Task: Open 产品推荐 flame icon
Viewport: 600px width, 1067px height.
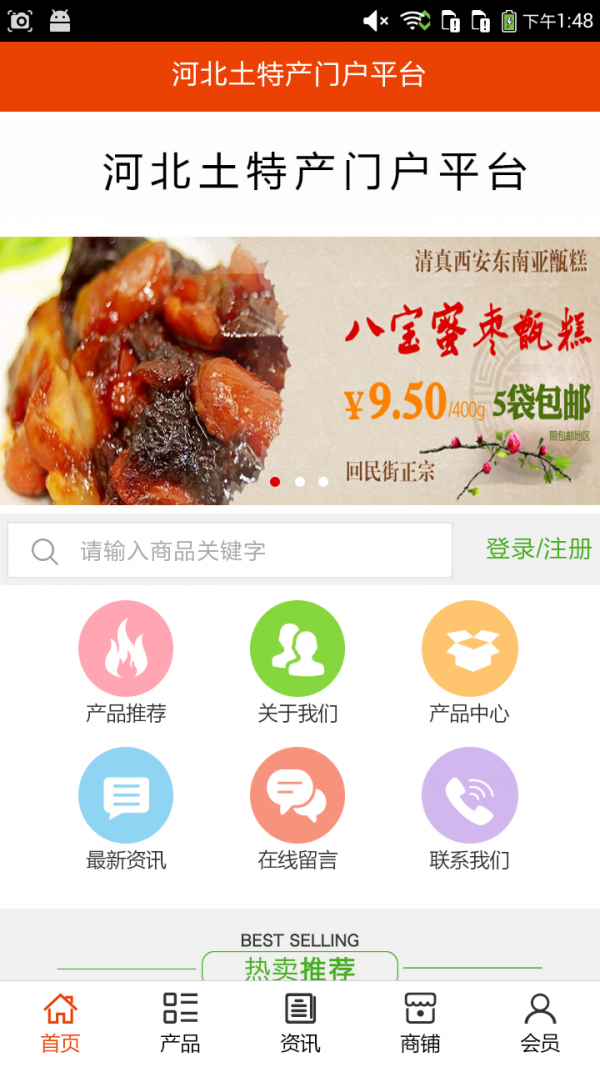Action: point(126,648)
